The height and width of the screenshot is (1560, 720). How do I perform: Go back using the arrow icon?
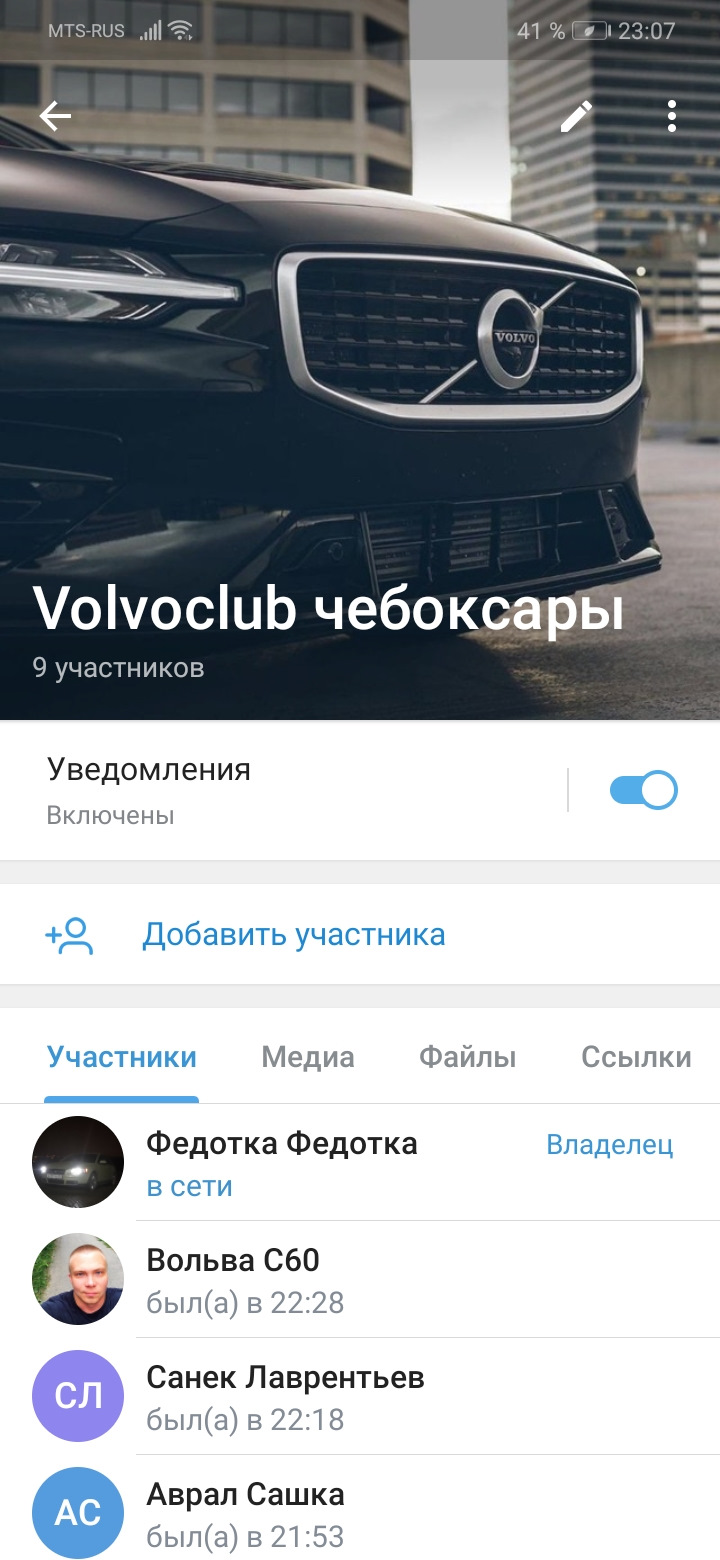(55, 117)
